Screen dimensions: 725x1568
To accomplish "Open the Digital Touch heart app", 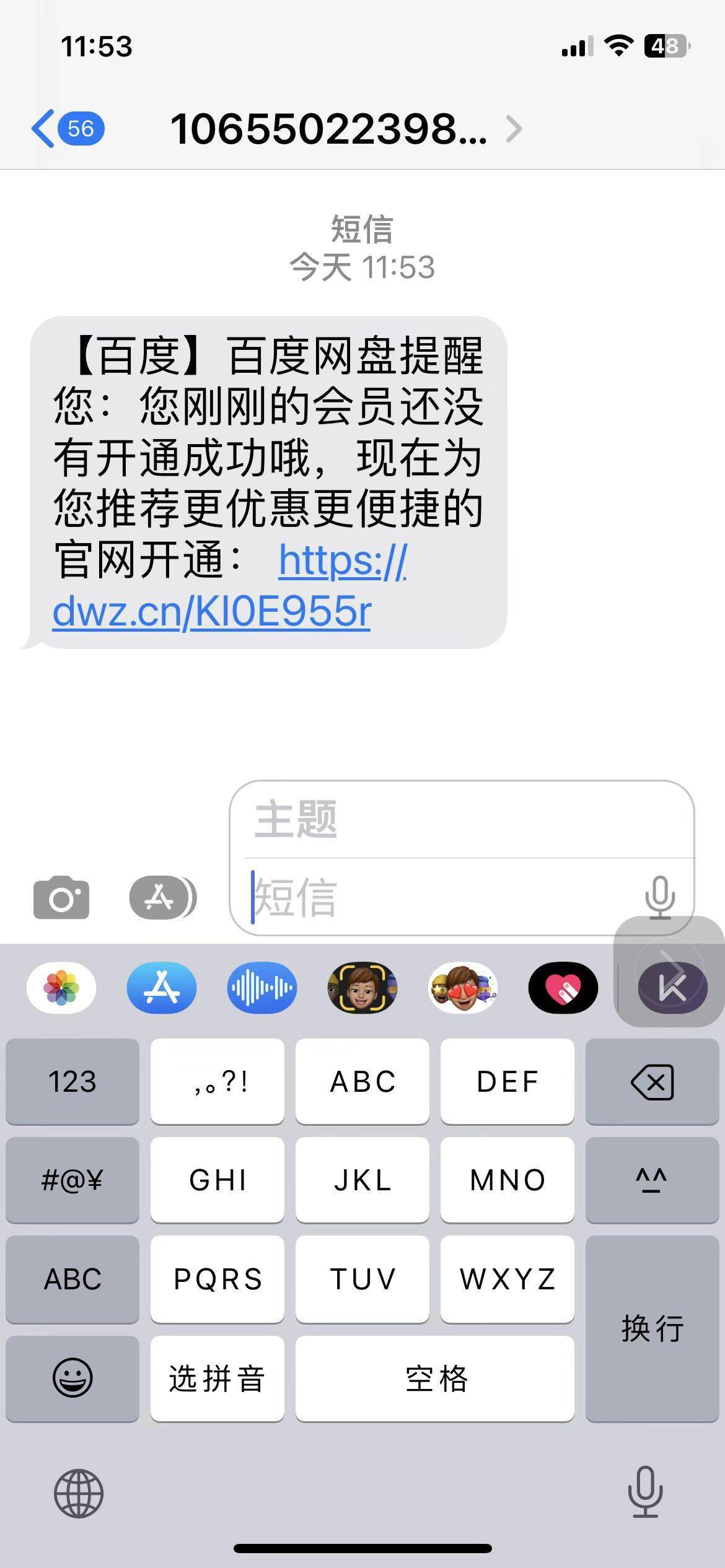I will (563, 987).
